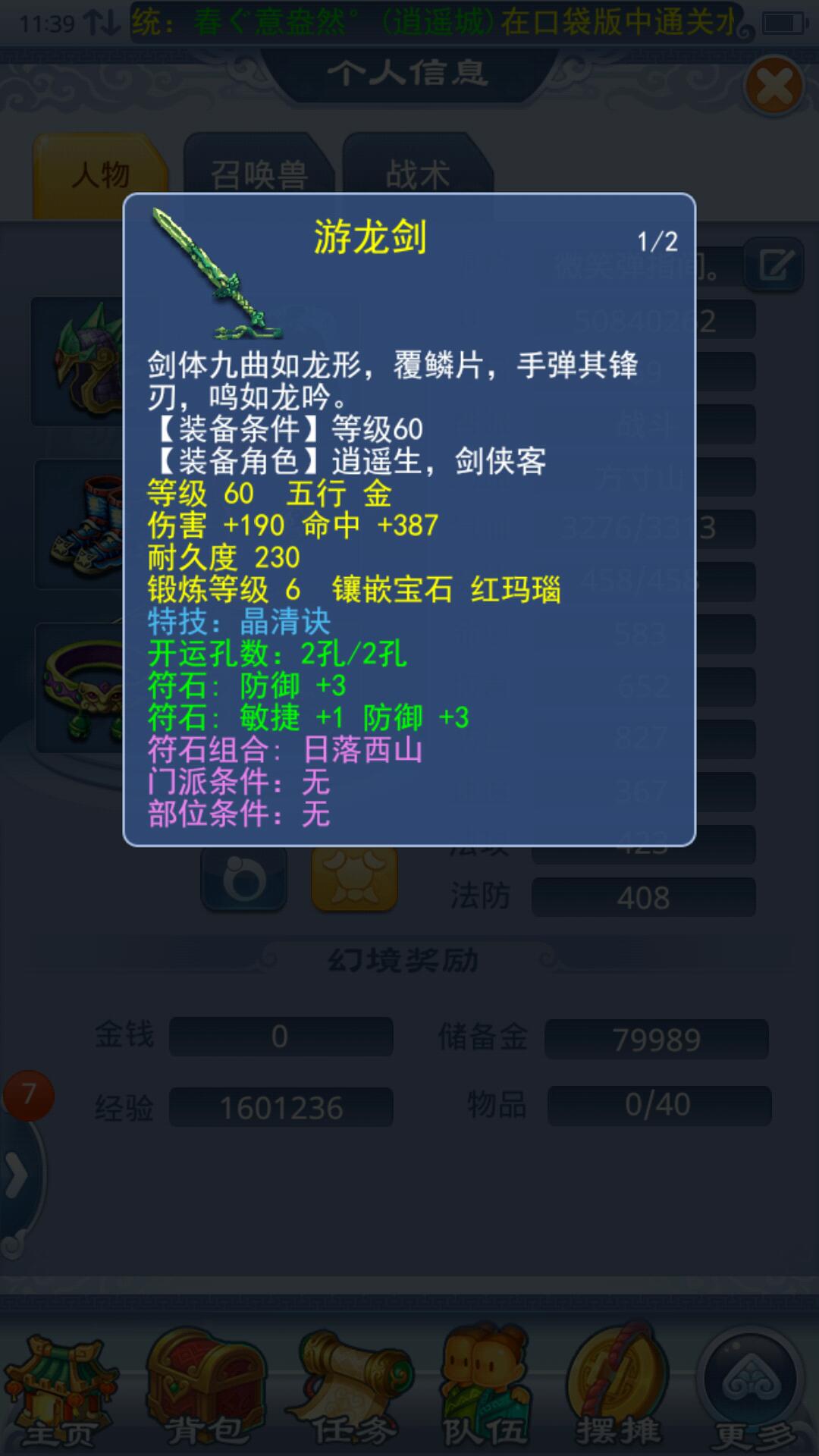
Task: Open the belt equipment slot
Action: click(82, 688)
